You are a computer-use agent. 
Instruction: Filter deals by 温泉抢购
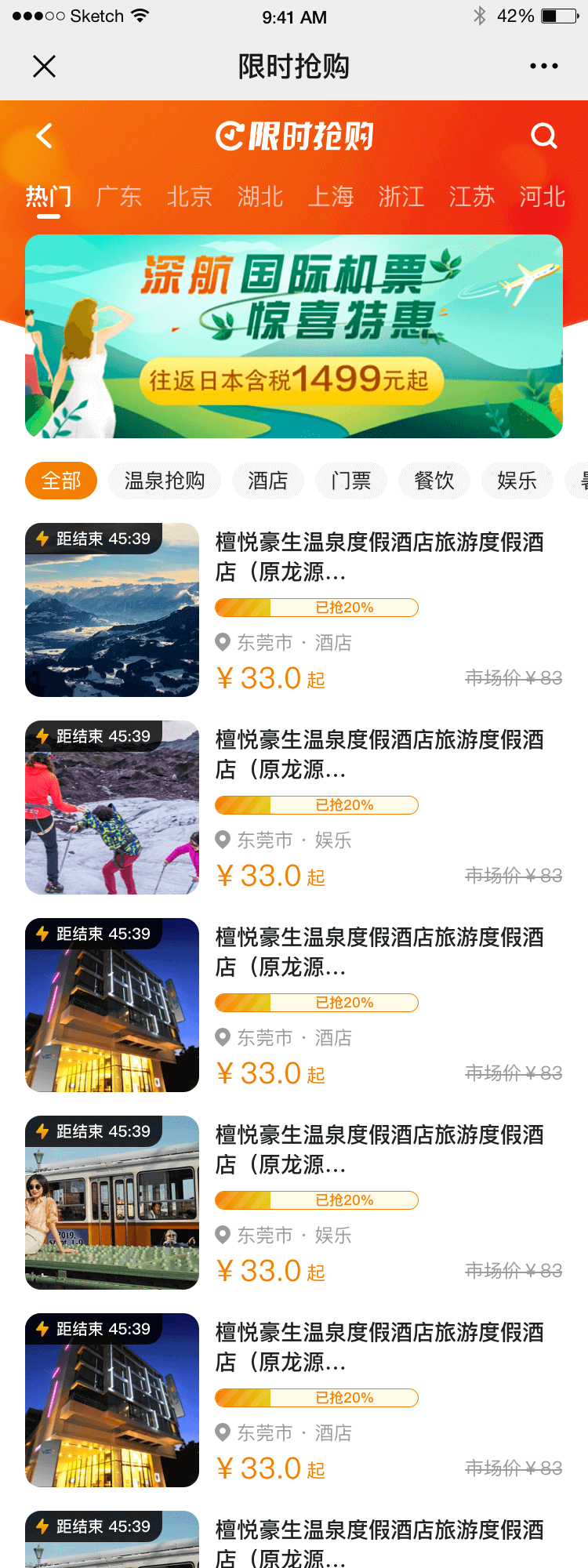pos(165,481)
